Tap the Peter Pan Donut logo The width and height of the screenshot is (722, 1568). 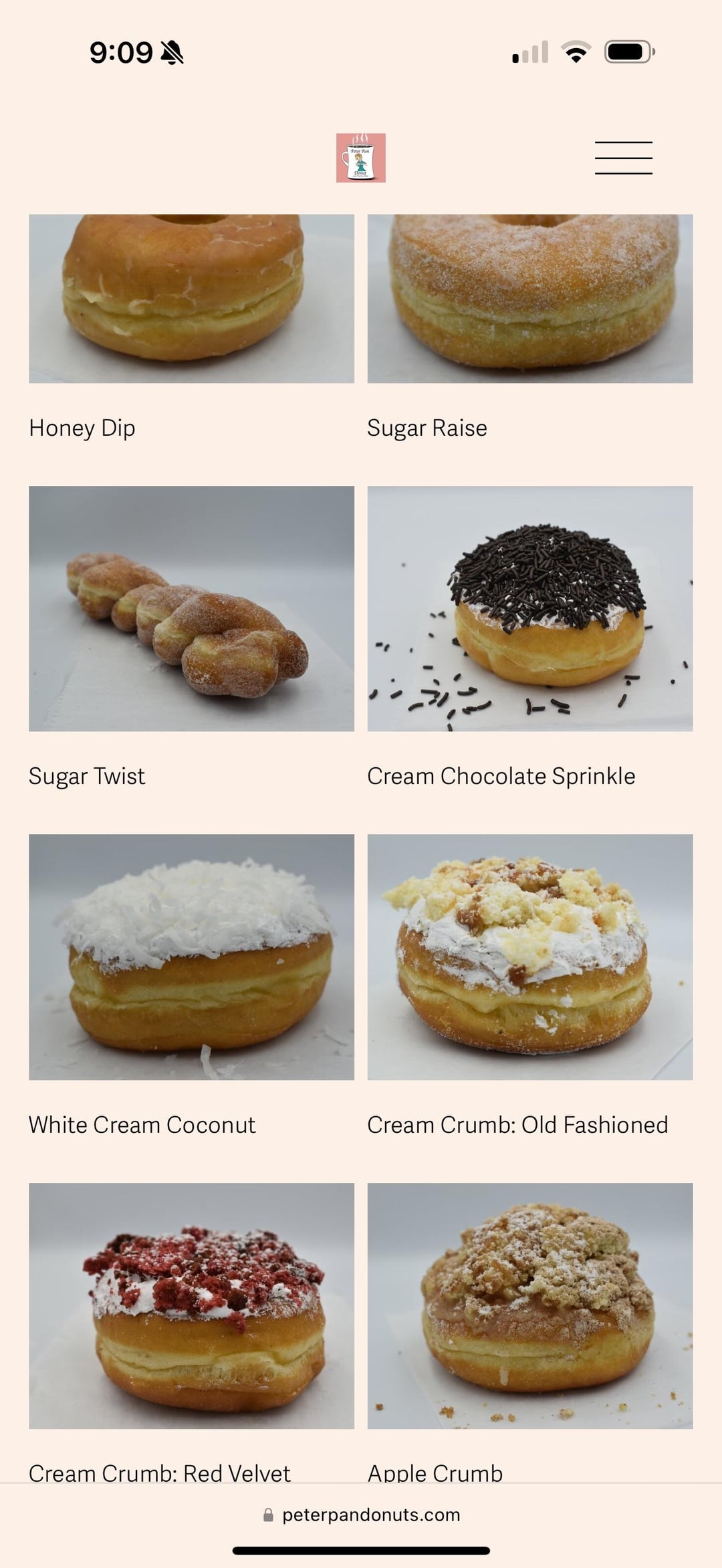360,158
